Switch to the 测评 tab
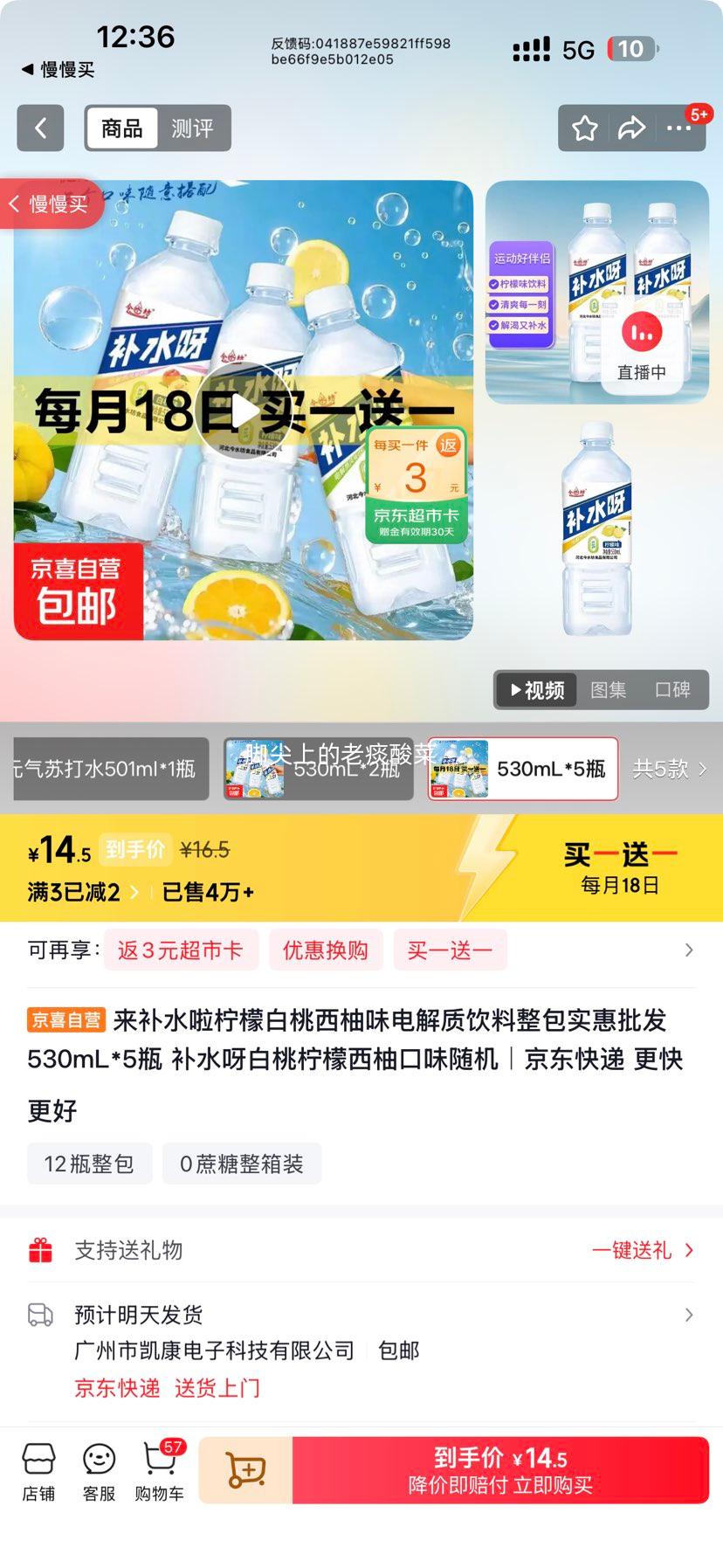Screen dimensions: 723x1568 click(x=194, y=128)
